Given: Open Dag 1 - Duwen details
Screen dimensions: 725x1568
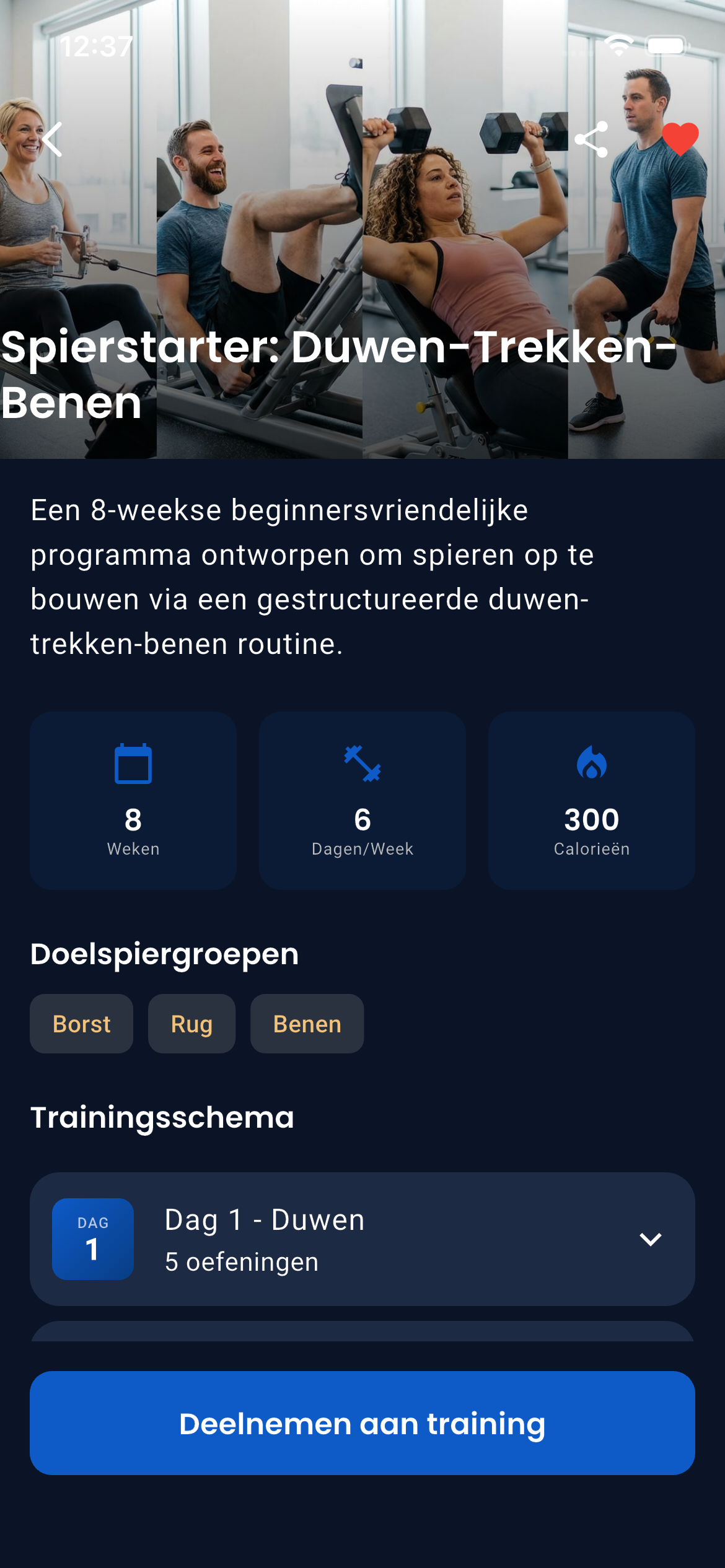Looking at the screenshot, I should click(x=265, y=1219).
